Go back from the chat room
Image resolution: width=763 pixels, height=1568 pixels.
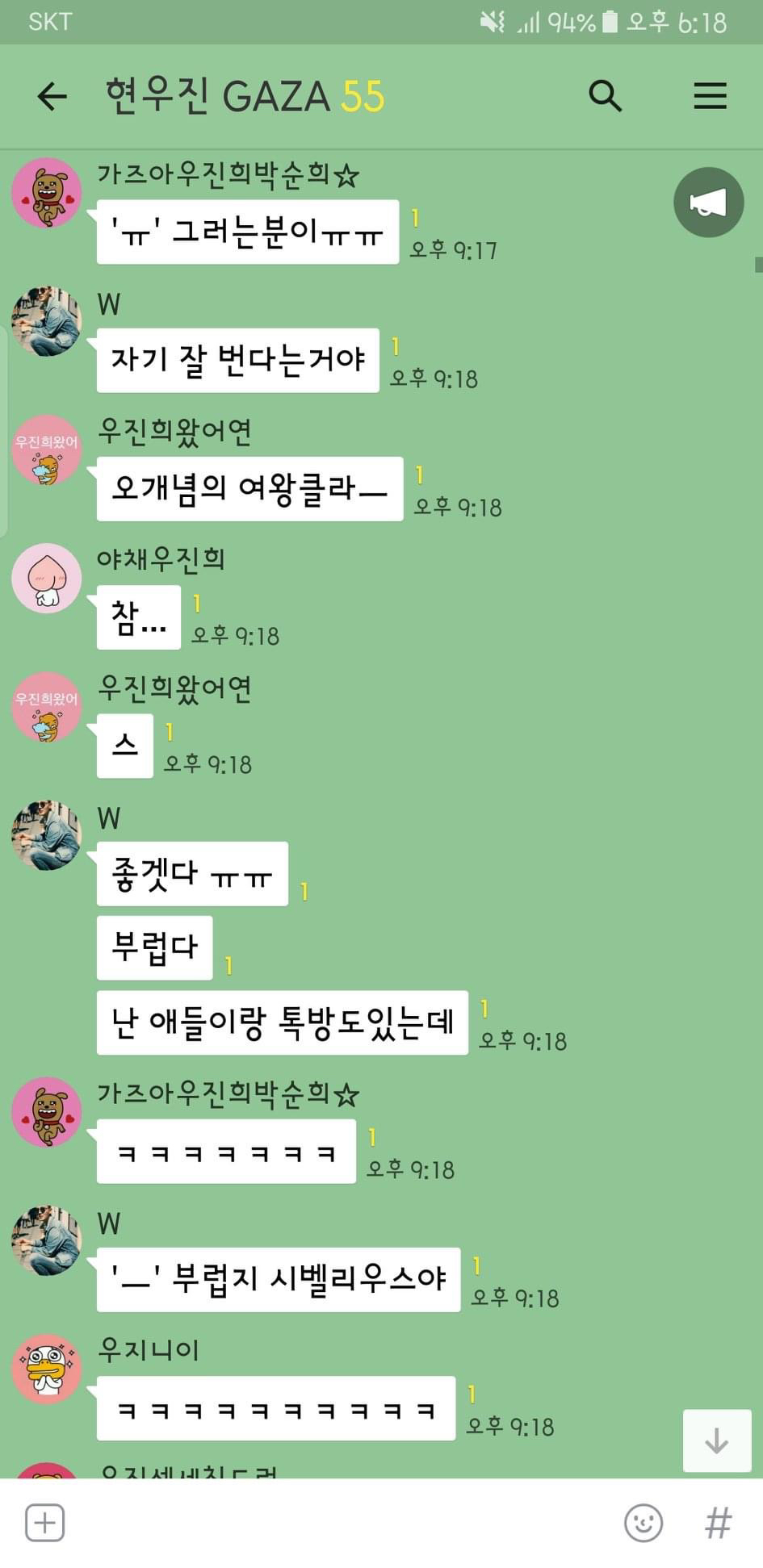tap(52, 97)
